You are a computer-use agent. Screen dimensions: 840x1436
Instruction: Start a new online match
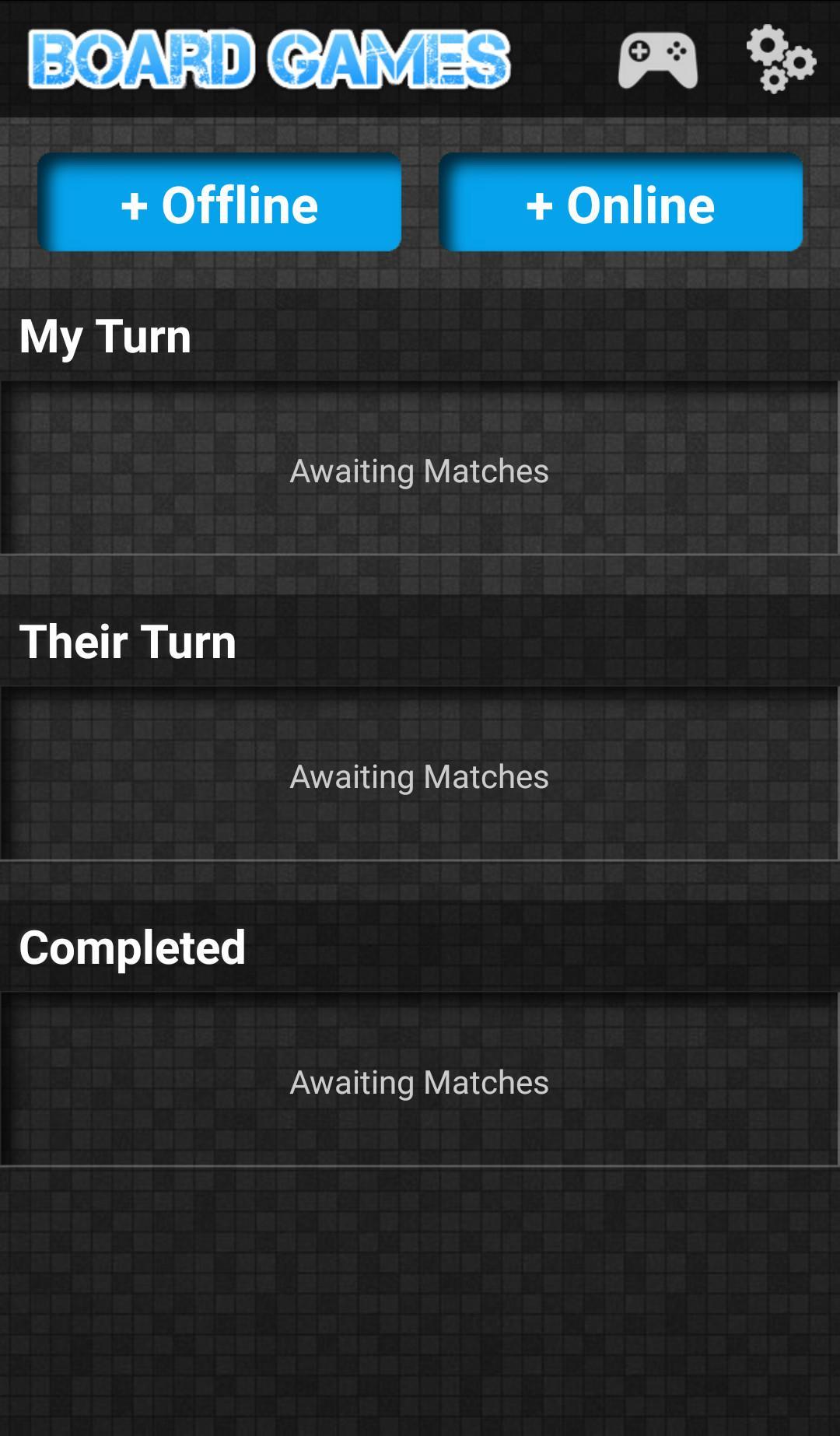pyautogui.click(x=621, y=203)
